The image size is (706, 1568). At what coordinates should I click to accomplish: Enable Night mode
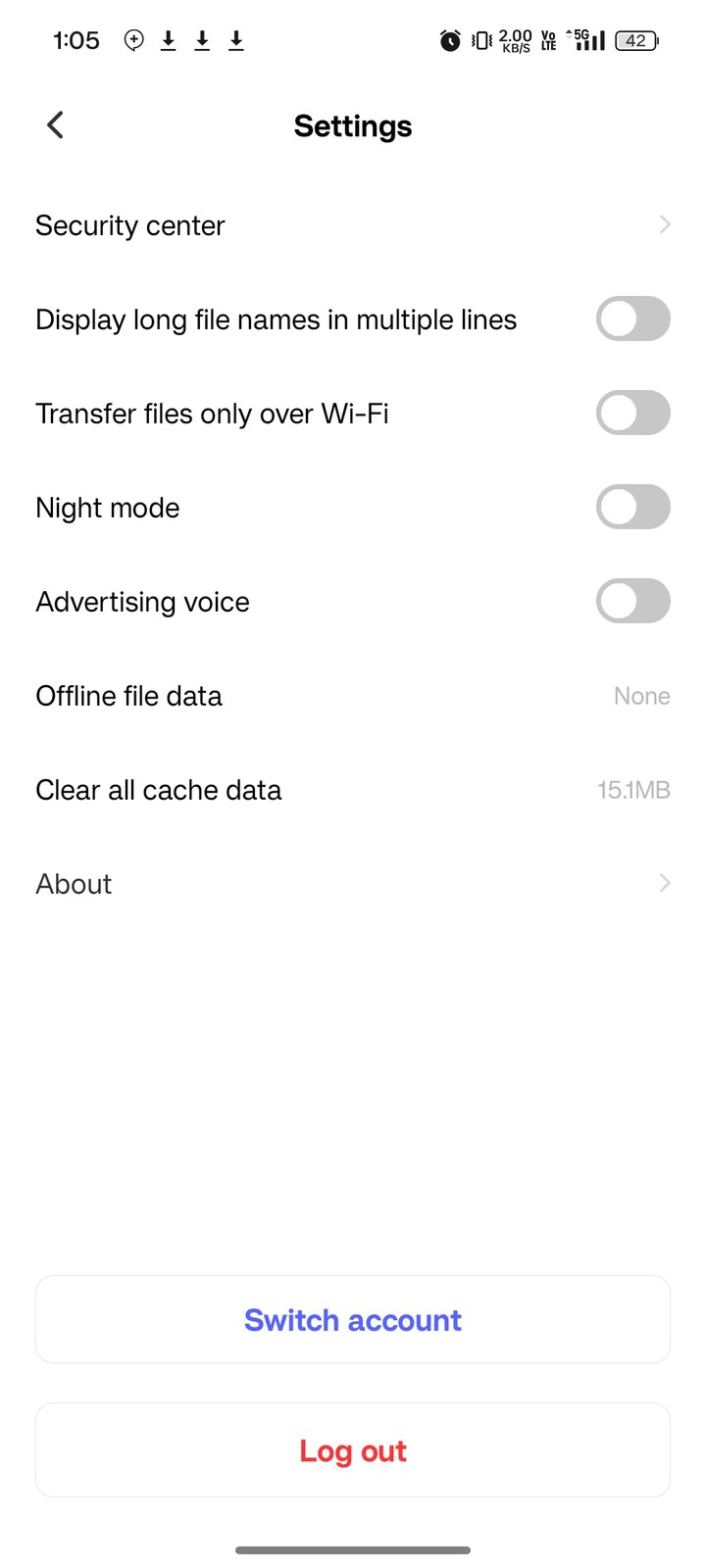632,508
